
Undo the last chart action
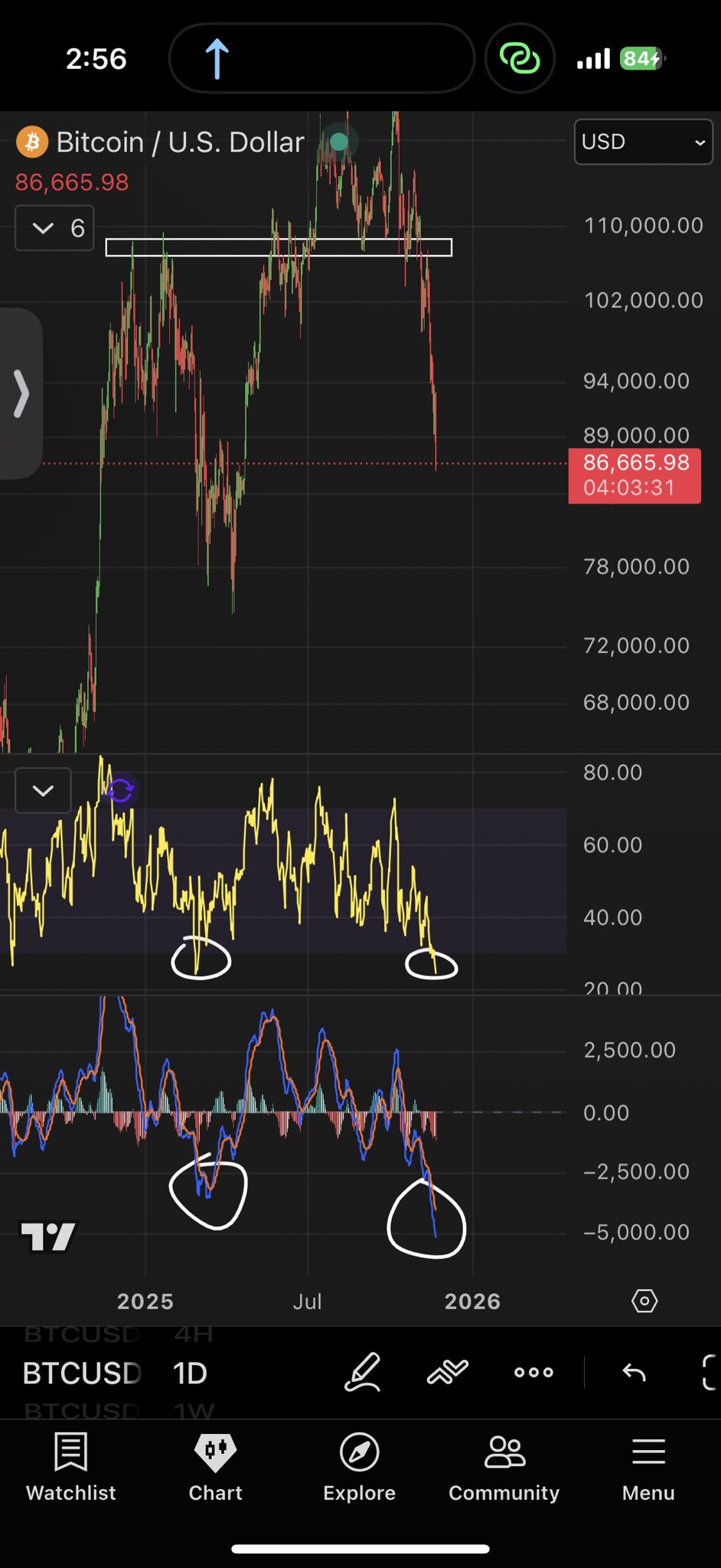tap(634, 1372)
